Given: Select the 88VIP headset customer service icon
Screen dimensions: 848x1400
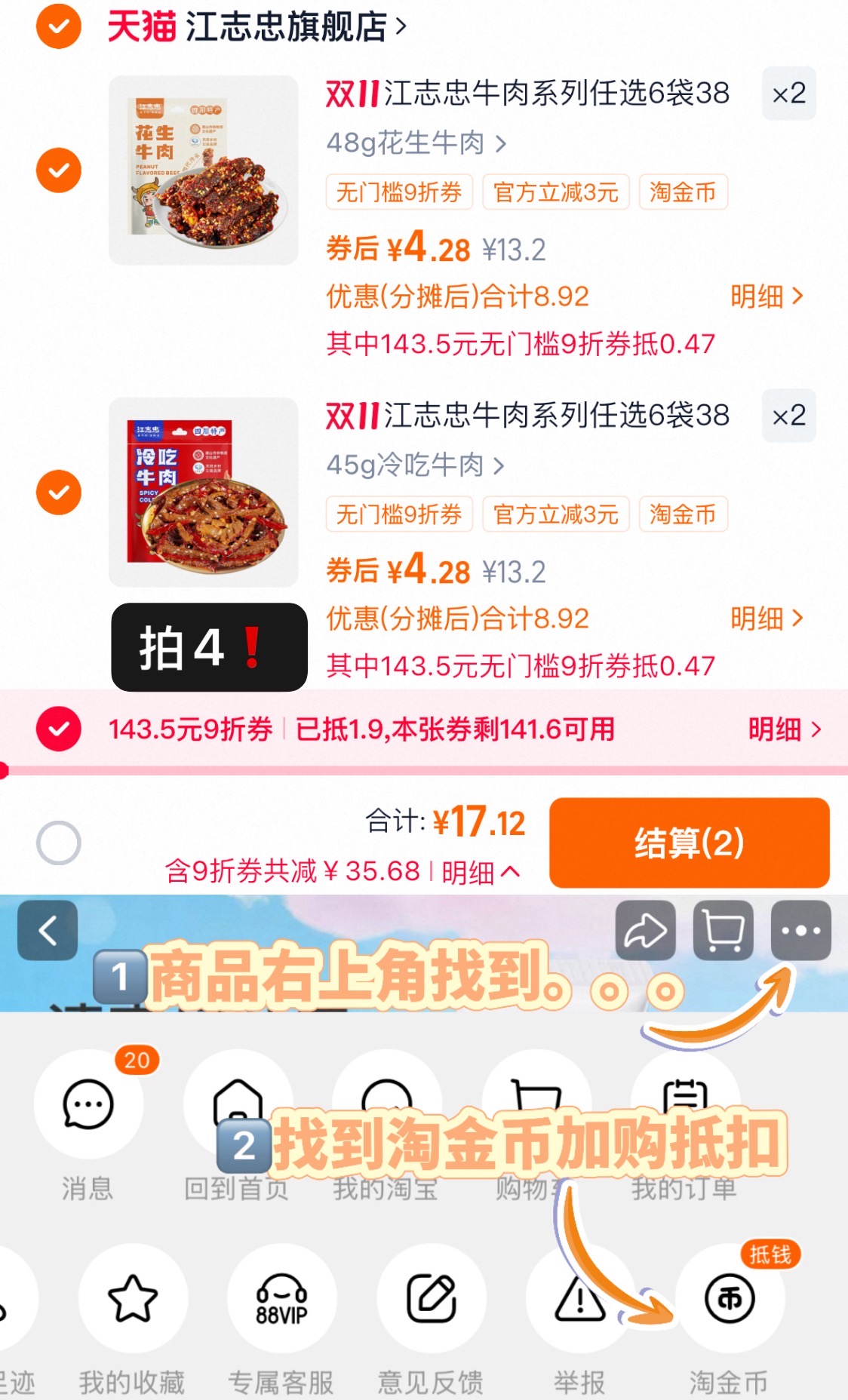Looking at the screenshot, I should click(x=282, y=1297).
